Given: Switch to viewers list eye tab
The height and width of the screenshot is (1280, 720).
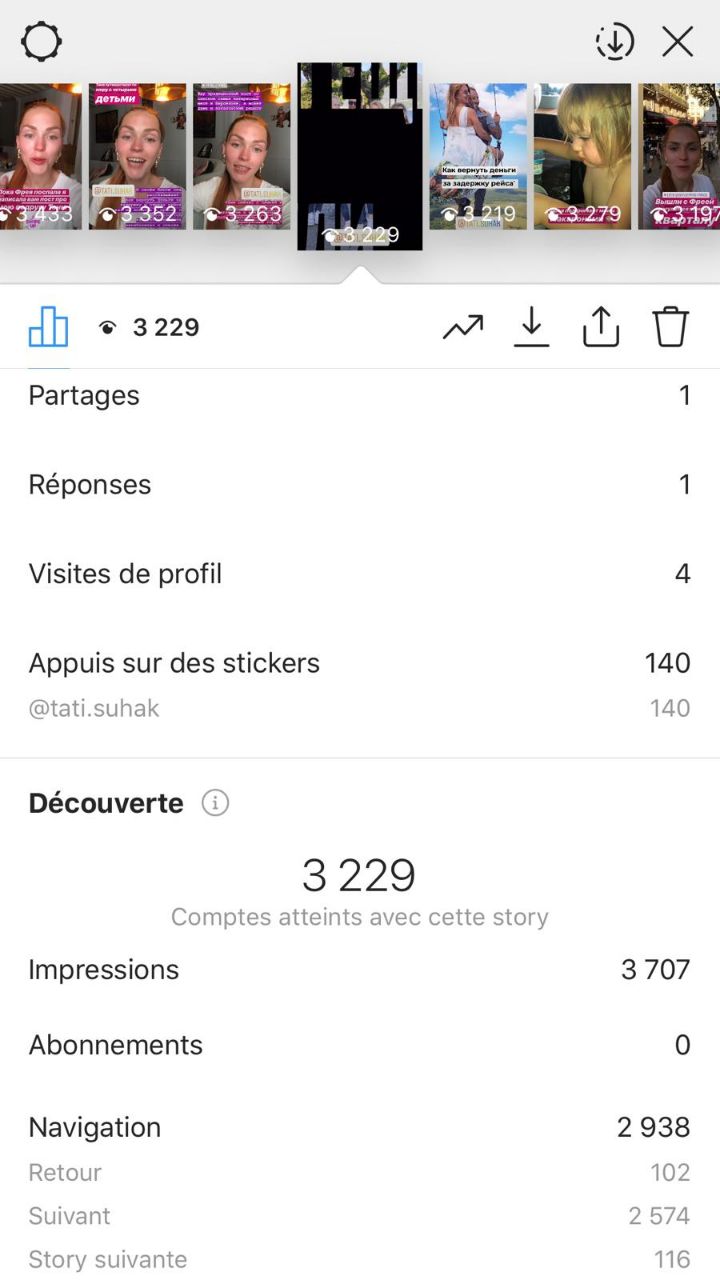Looking at the screenshot, I should tap(148, 327).
